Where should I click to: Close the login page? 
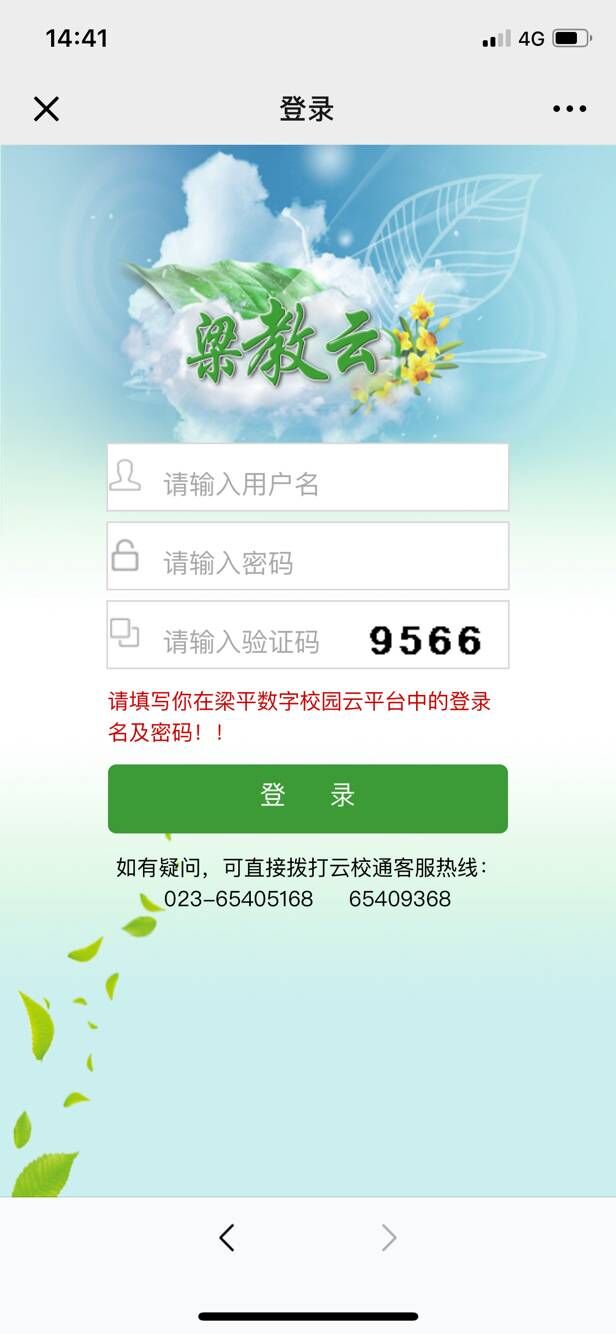[x=46, y=109]
